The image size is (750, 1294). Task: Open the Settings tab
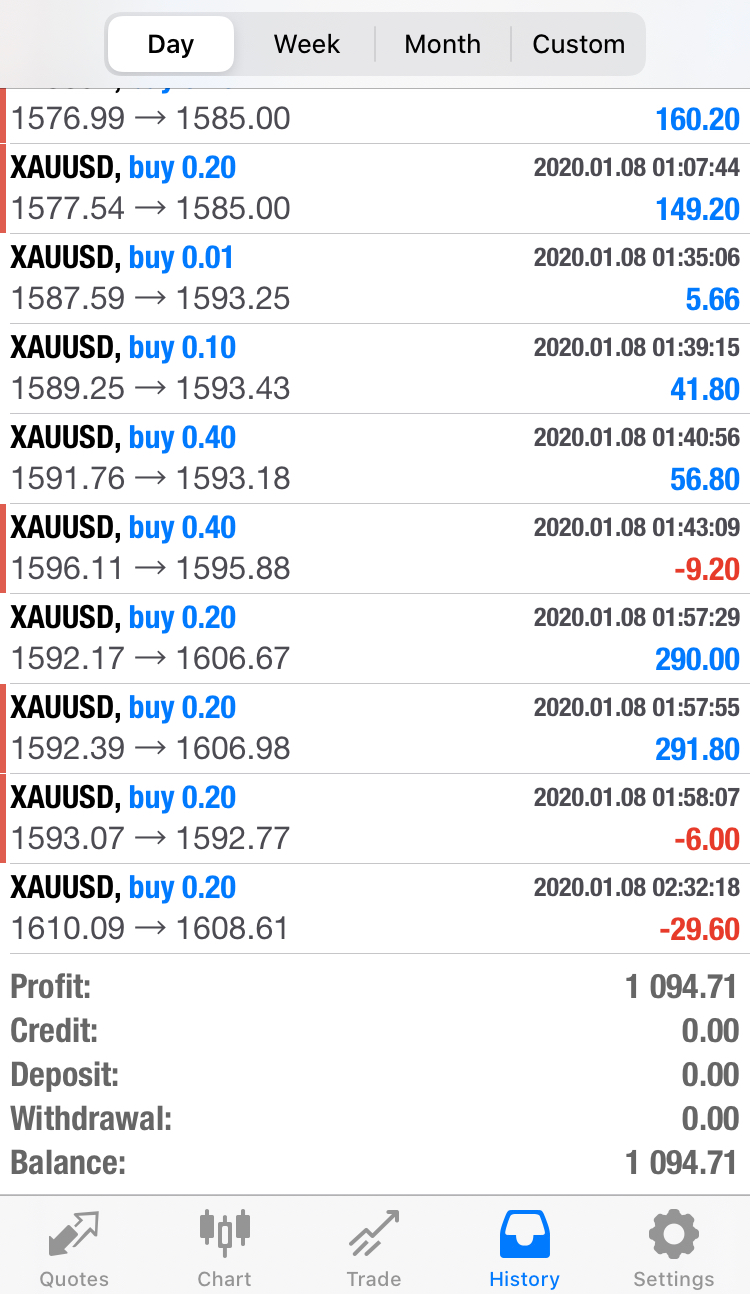coord(674,1246)
